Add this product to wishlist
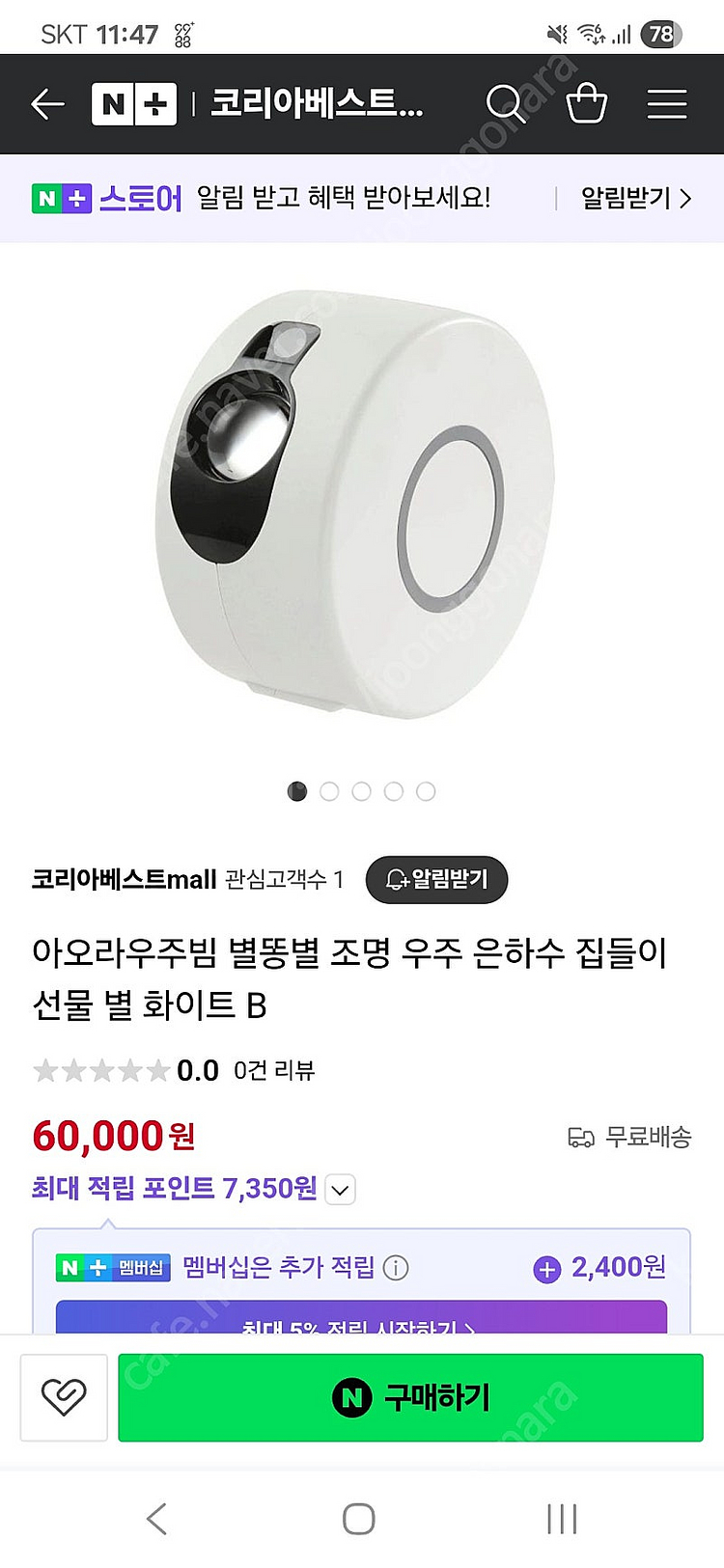Image resolution: width=724 pixels, height=1568 pixels. pyautogui.click(x=64, y=1396)
